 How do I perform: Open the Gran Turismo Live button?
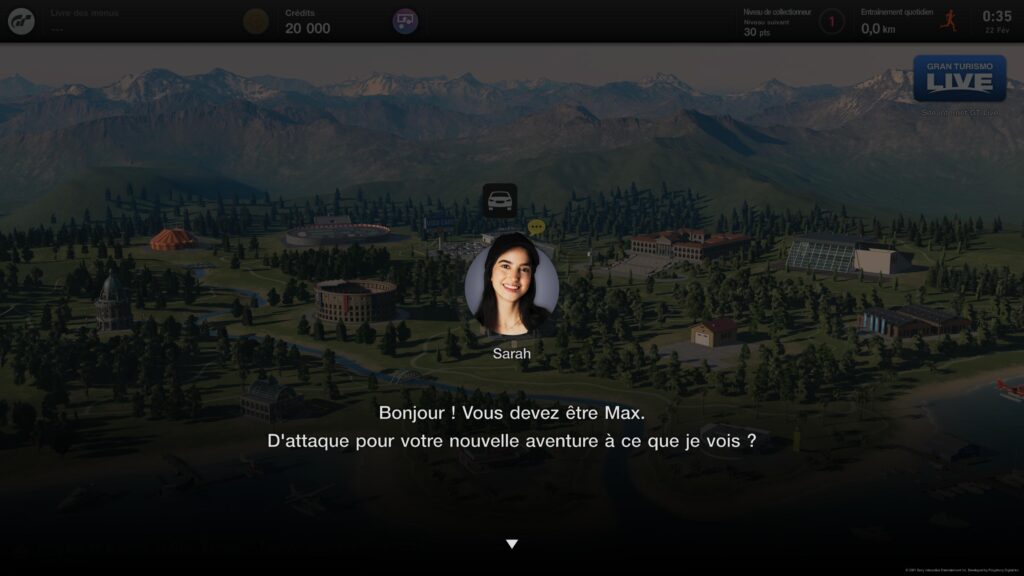[959, 79]
